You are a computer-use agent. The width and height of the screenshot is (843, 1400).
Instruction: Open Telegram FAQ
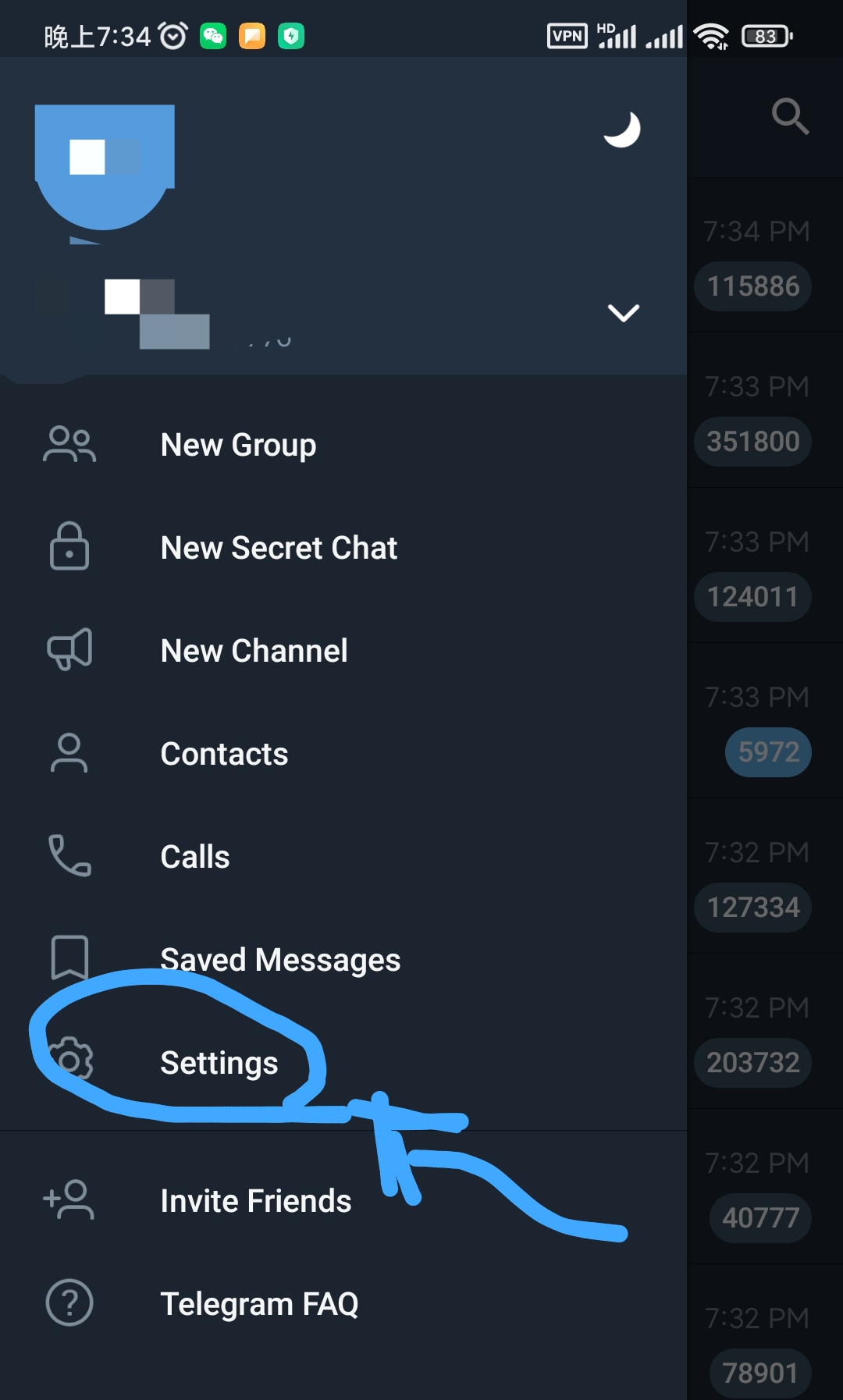click(259, 1304)
